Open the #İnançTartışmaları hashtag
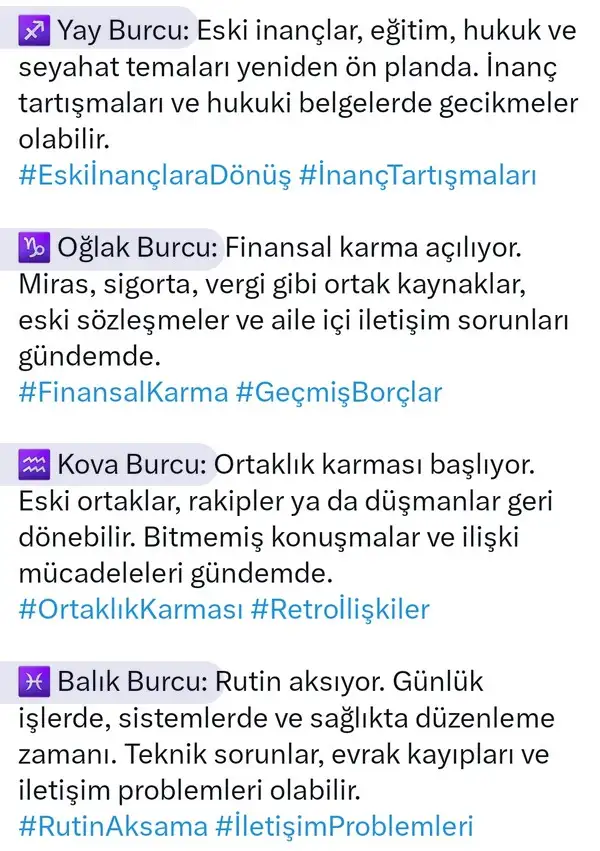This screenshot has height=851, width=600. coord(417,175)
